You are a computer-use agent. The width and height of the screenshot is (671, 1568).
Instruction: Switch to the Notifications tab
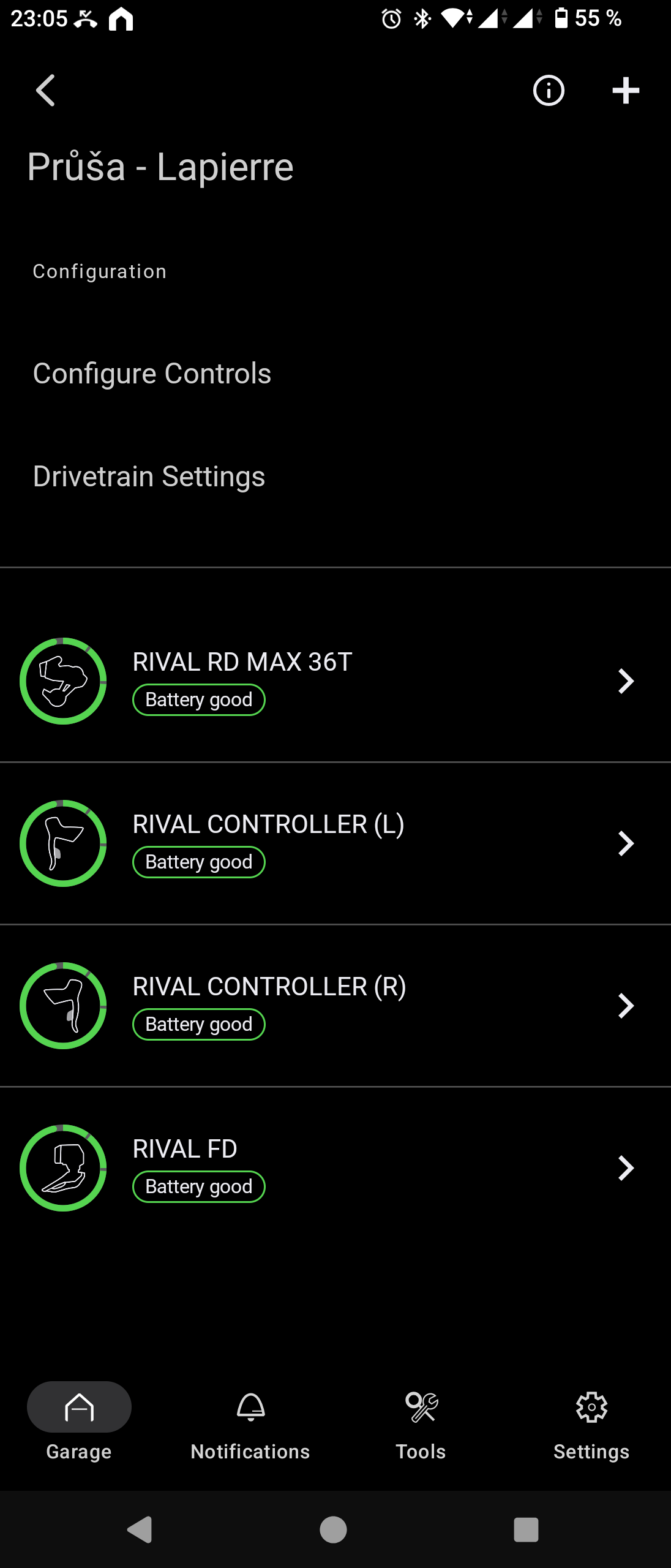pos(250,1422)
